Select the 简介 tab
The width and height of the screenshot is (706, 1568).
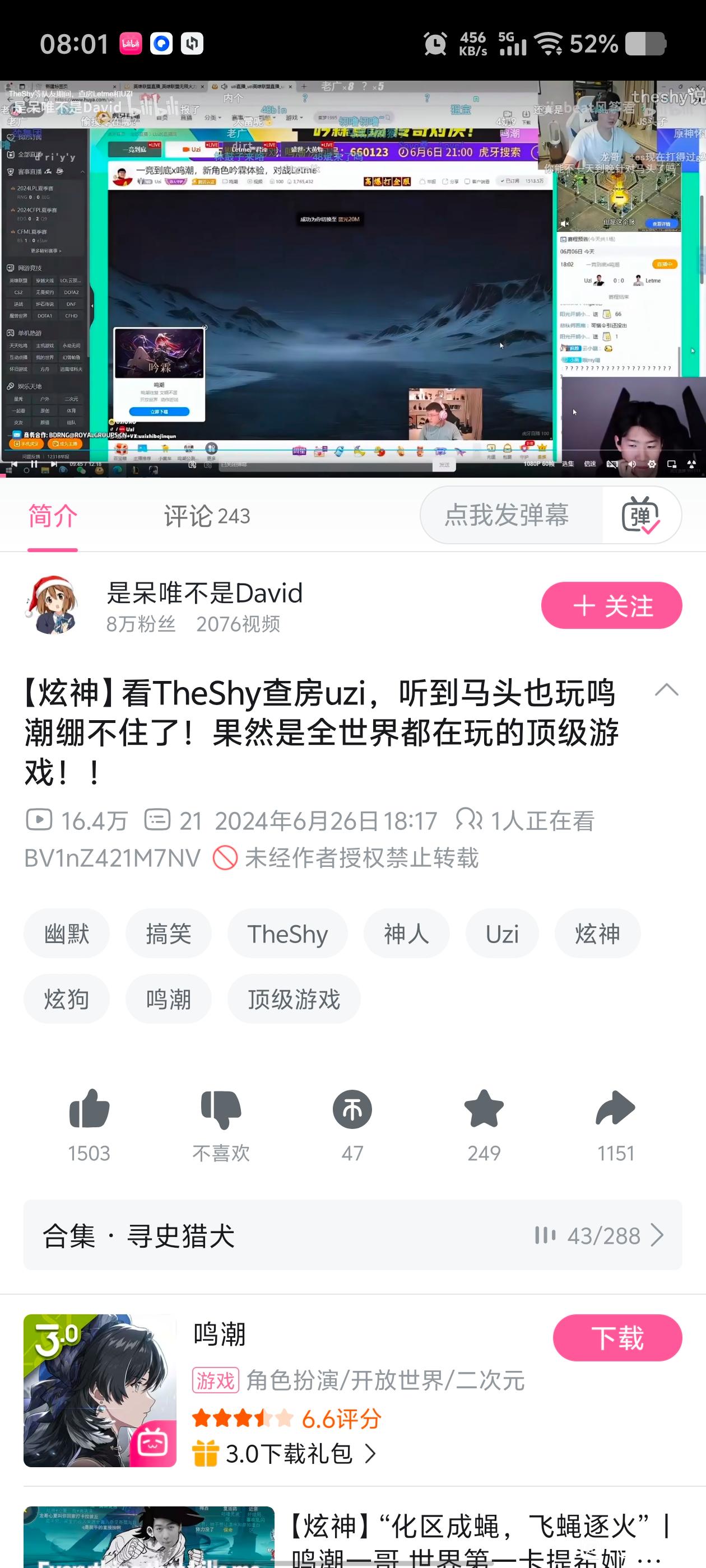coord(52,516)
